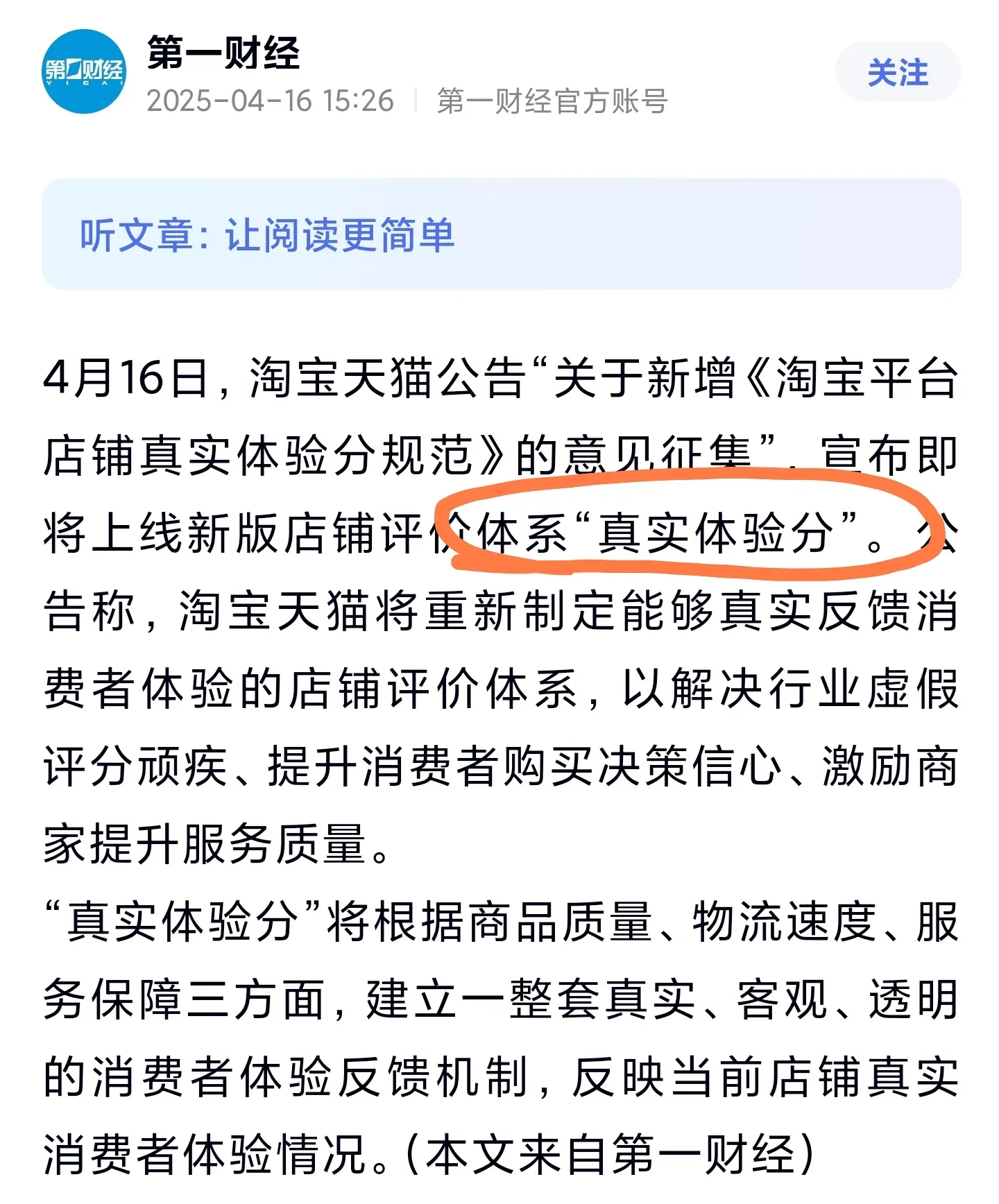Follow the 第一财经 account
This screenshot has height=1204, width=999.
pyautogui.click(x=897, y=72)
